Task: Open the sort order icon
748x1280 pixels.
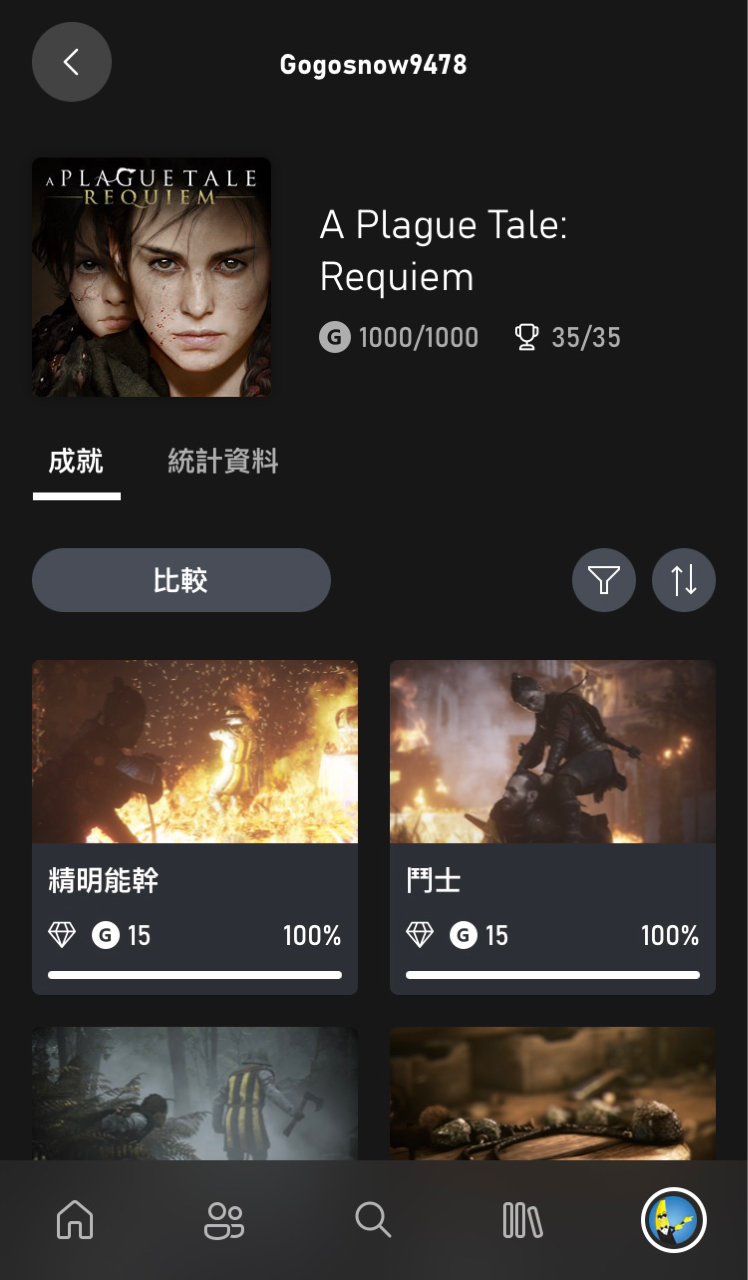Action: tap(684, 580)
